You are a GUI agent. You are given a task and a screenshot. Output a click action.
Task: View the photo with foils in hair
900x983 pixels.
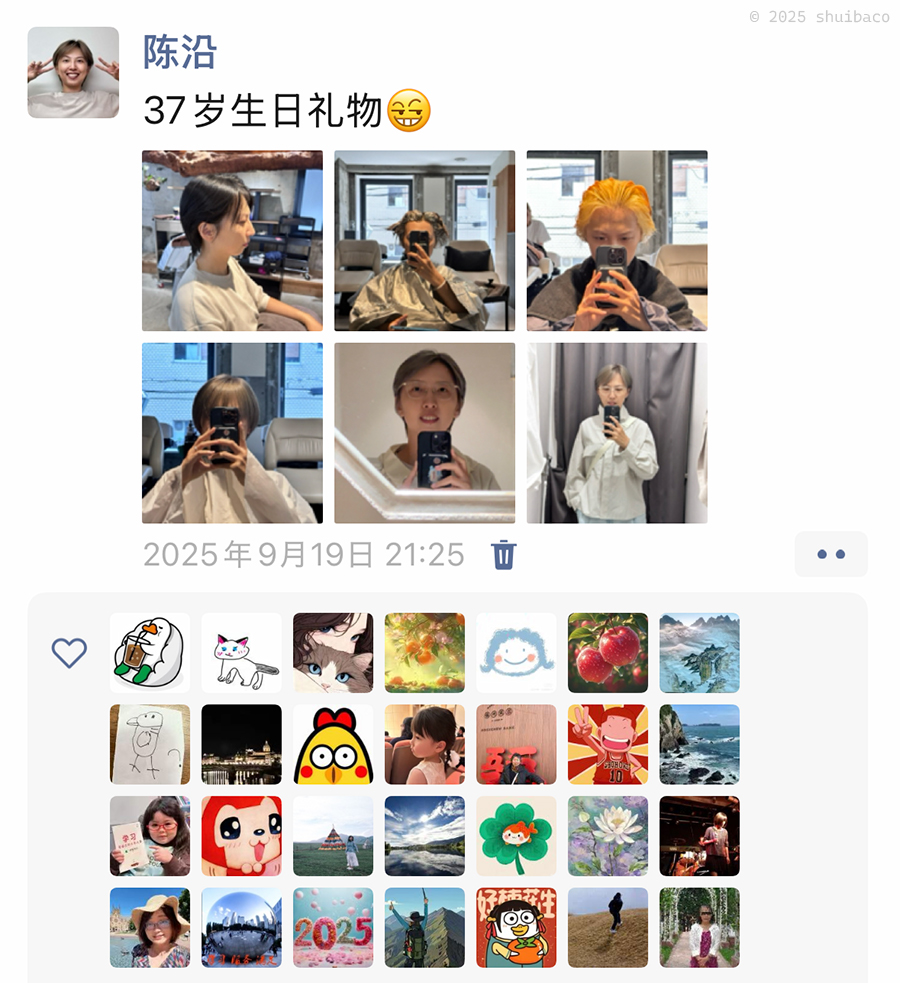coord(424,240)
